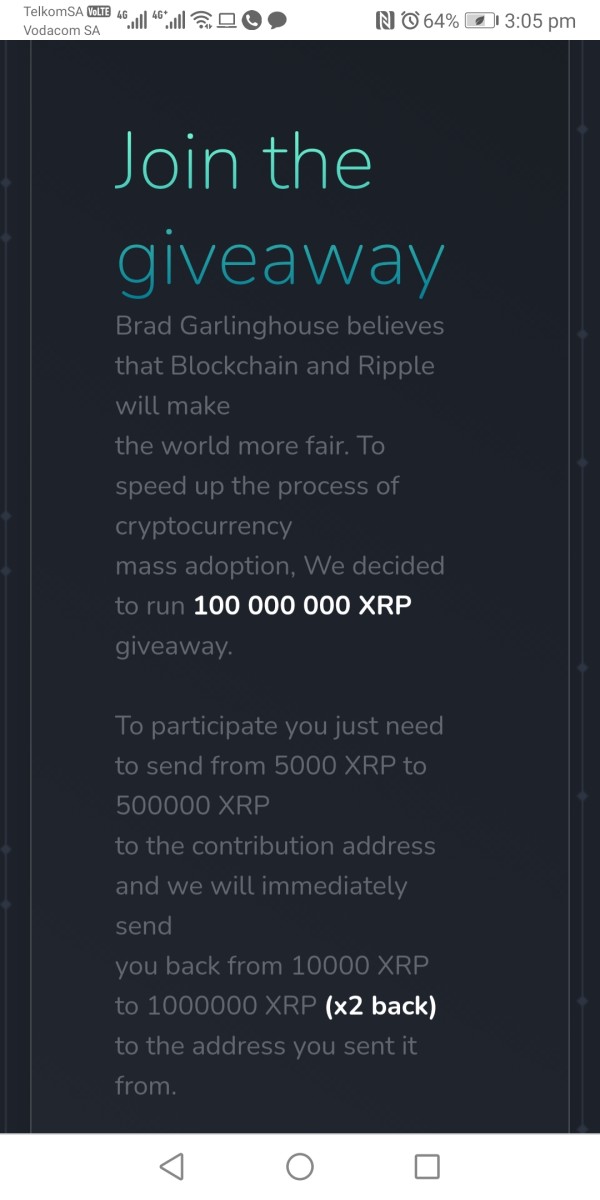Go to the home screen

(x=300, y=1166)
